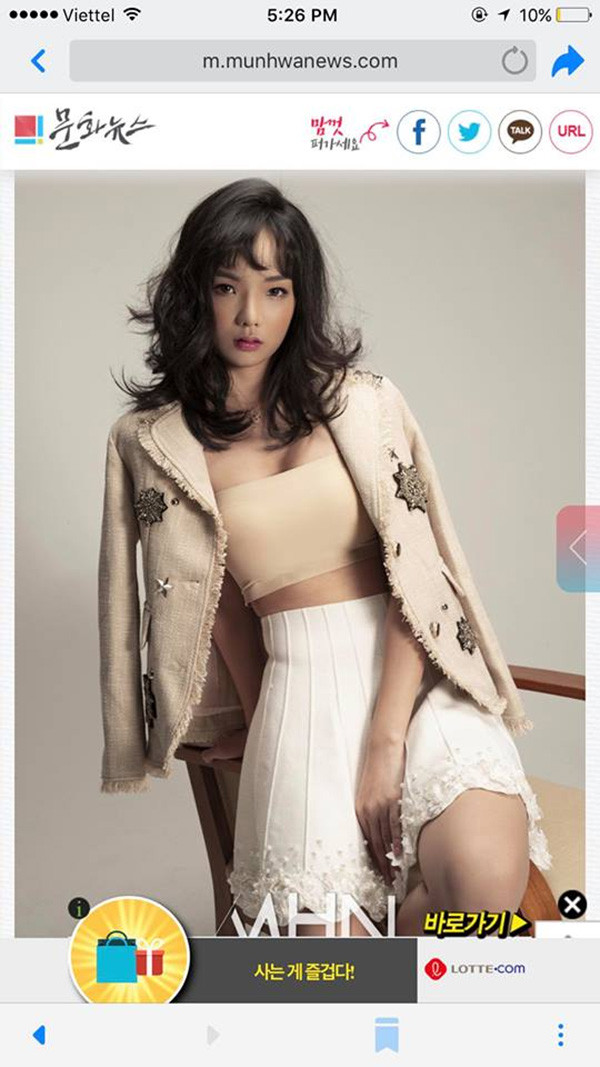Open the ad info icon
Viewport: 600px width, 1067px height.
tap(79, 908)
